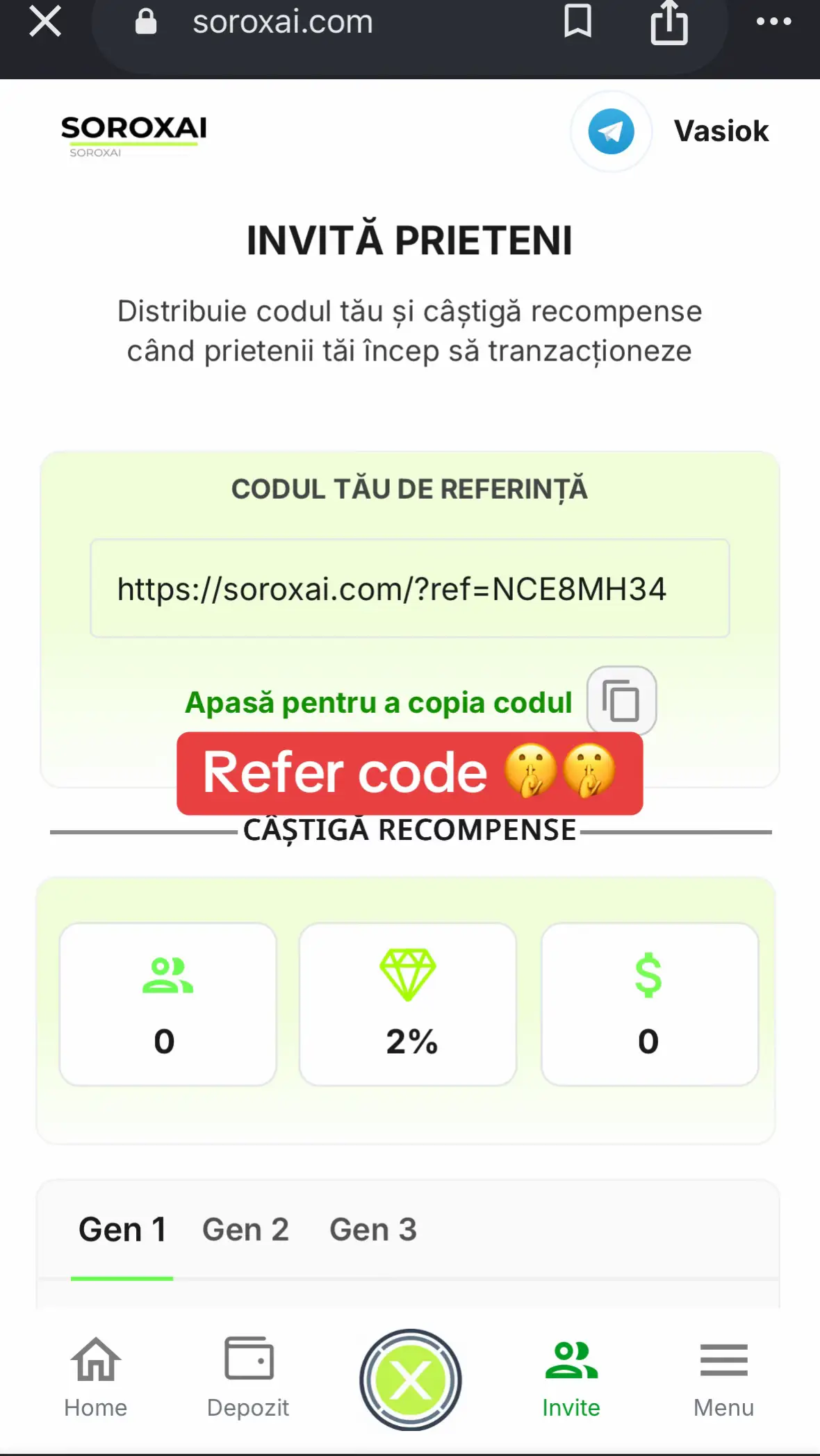The width and height of the screenshot is (820, 1456).
Task: Share this page via share icon
Action: tap(669, 22)
